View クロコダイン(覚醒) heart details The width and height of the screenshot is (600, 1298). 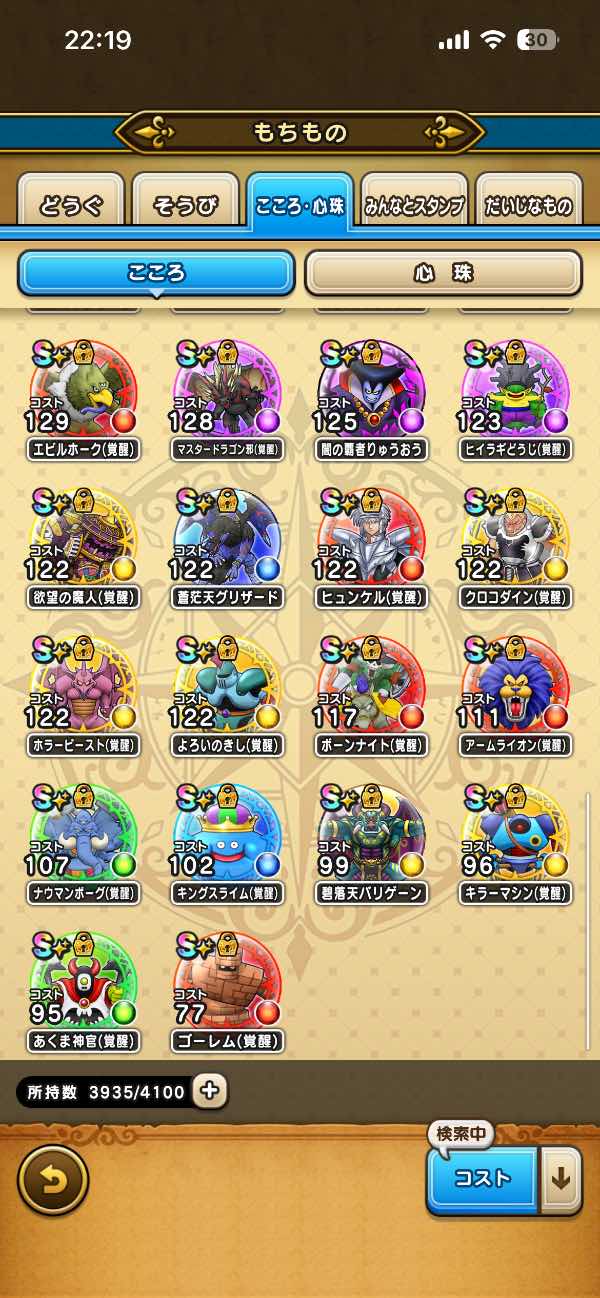[x=515, y=541]
